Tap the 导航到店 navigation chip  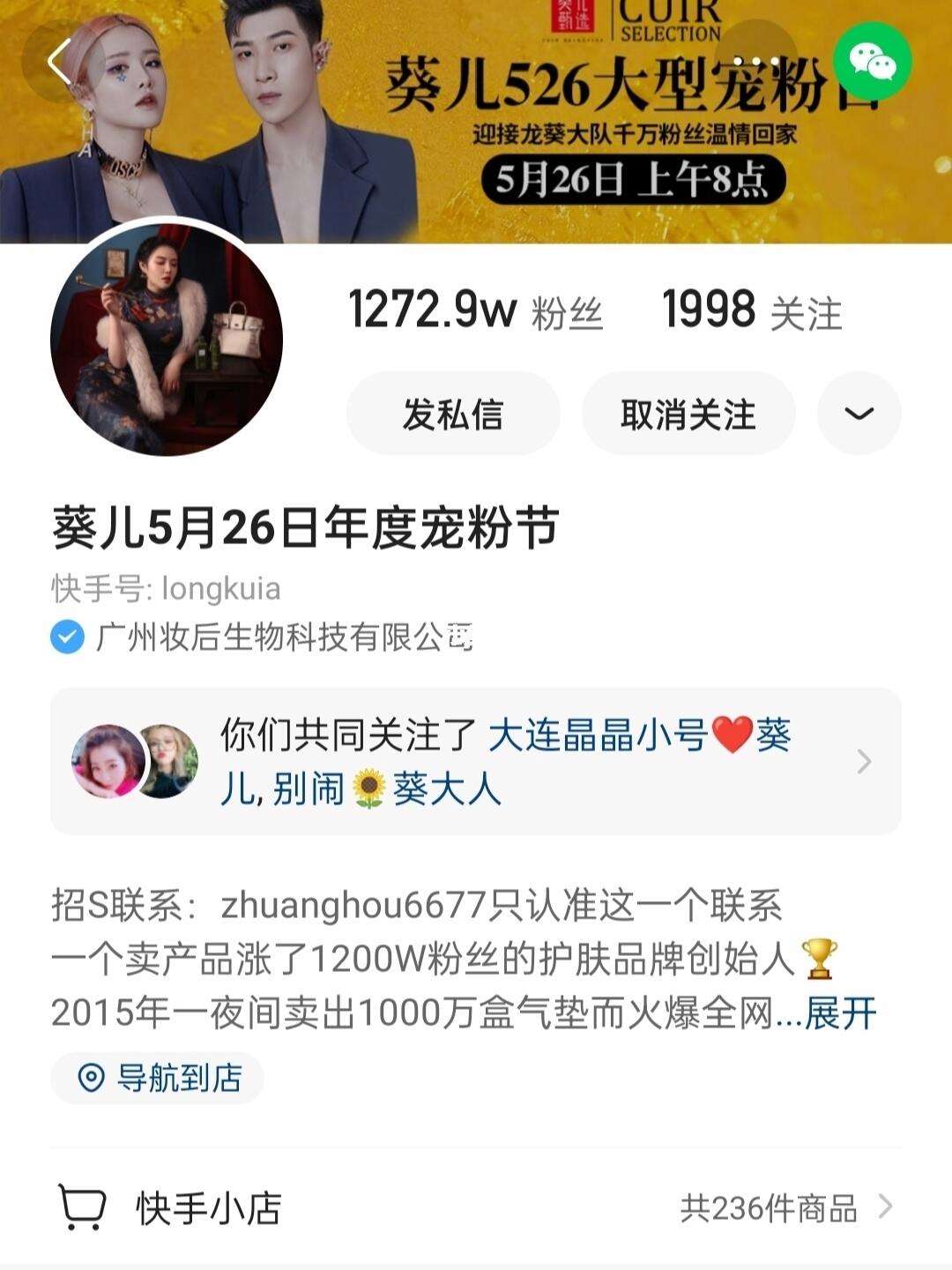159,1078
